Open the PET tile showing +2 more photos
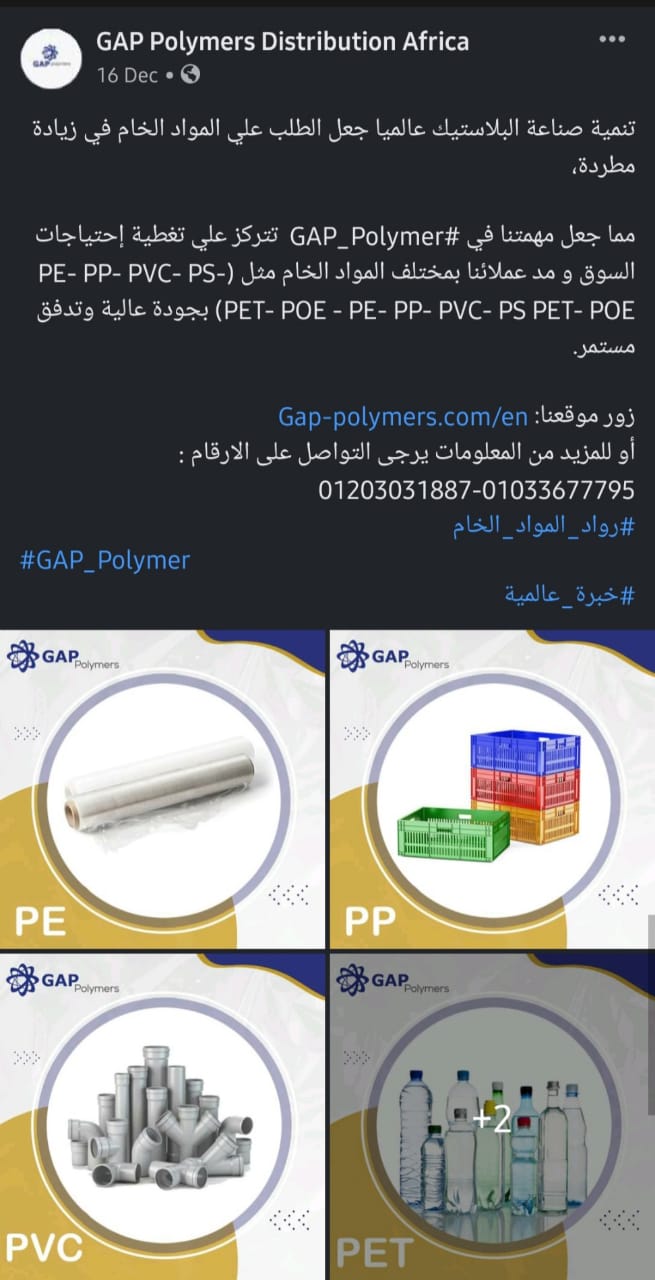This screenshot has width=655, height=1280. click(492, 1116)
